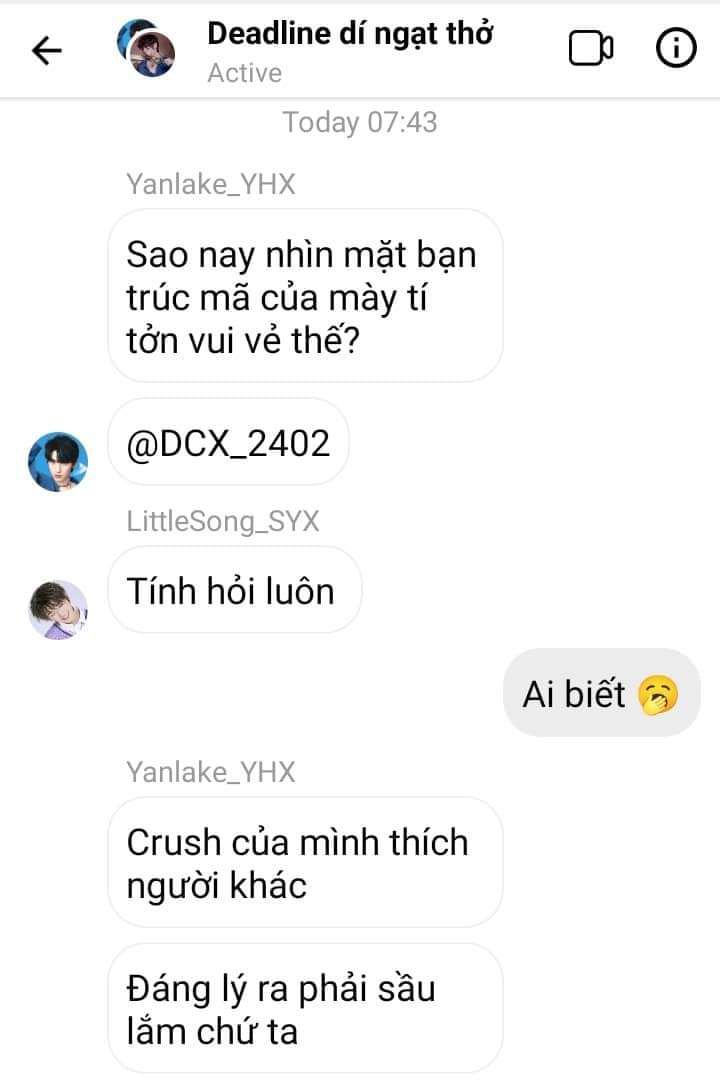Tap the @DCX_2402 mention
The image size is (720, 1080).
coord(229,443)
